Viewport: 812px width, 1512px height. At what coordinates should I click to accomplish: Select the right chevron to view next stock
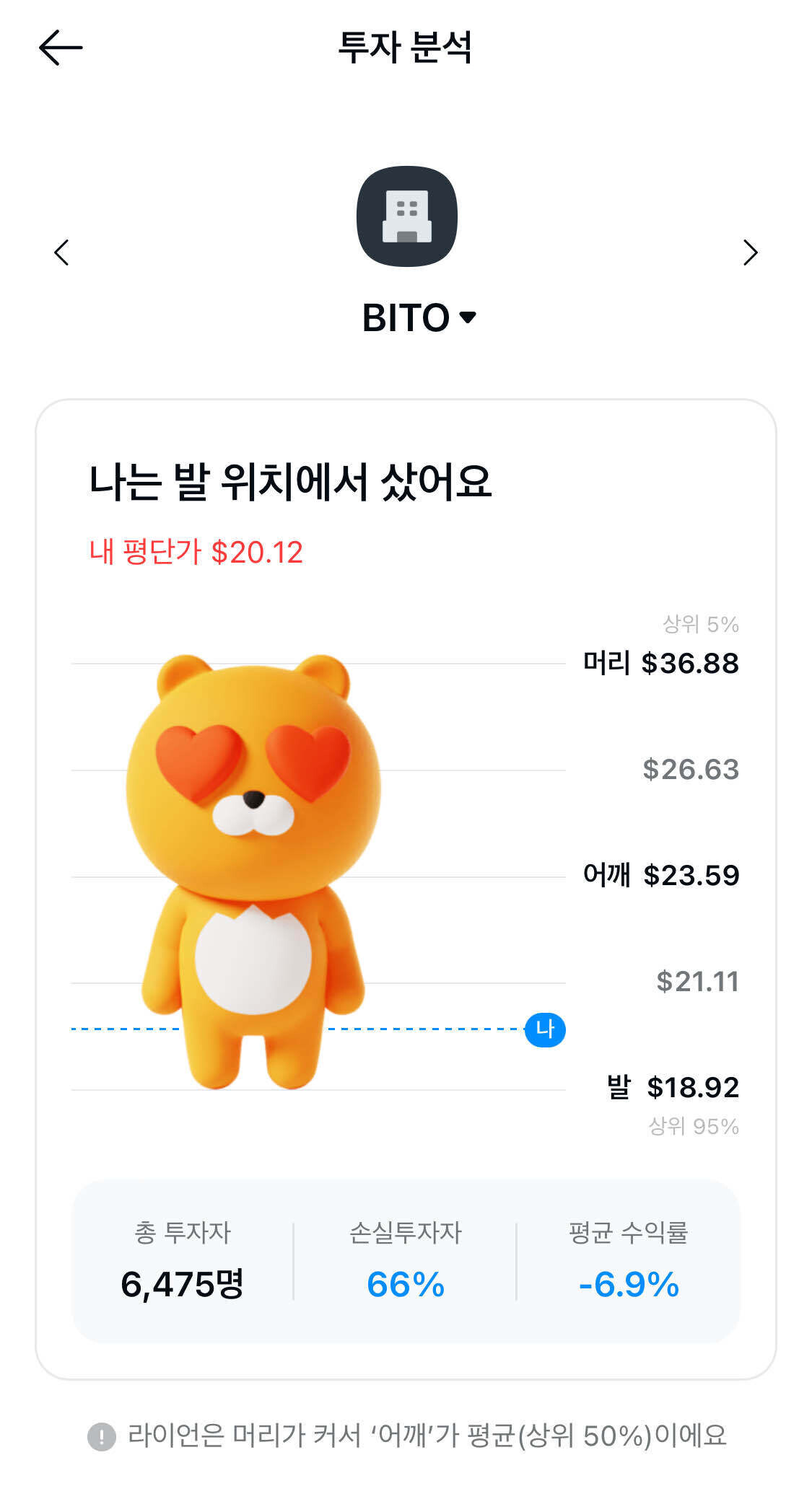(x=751, y=252)
